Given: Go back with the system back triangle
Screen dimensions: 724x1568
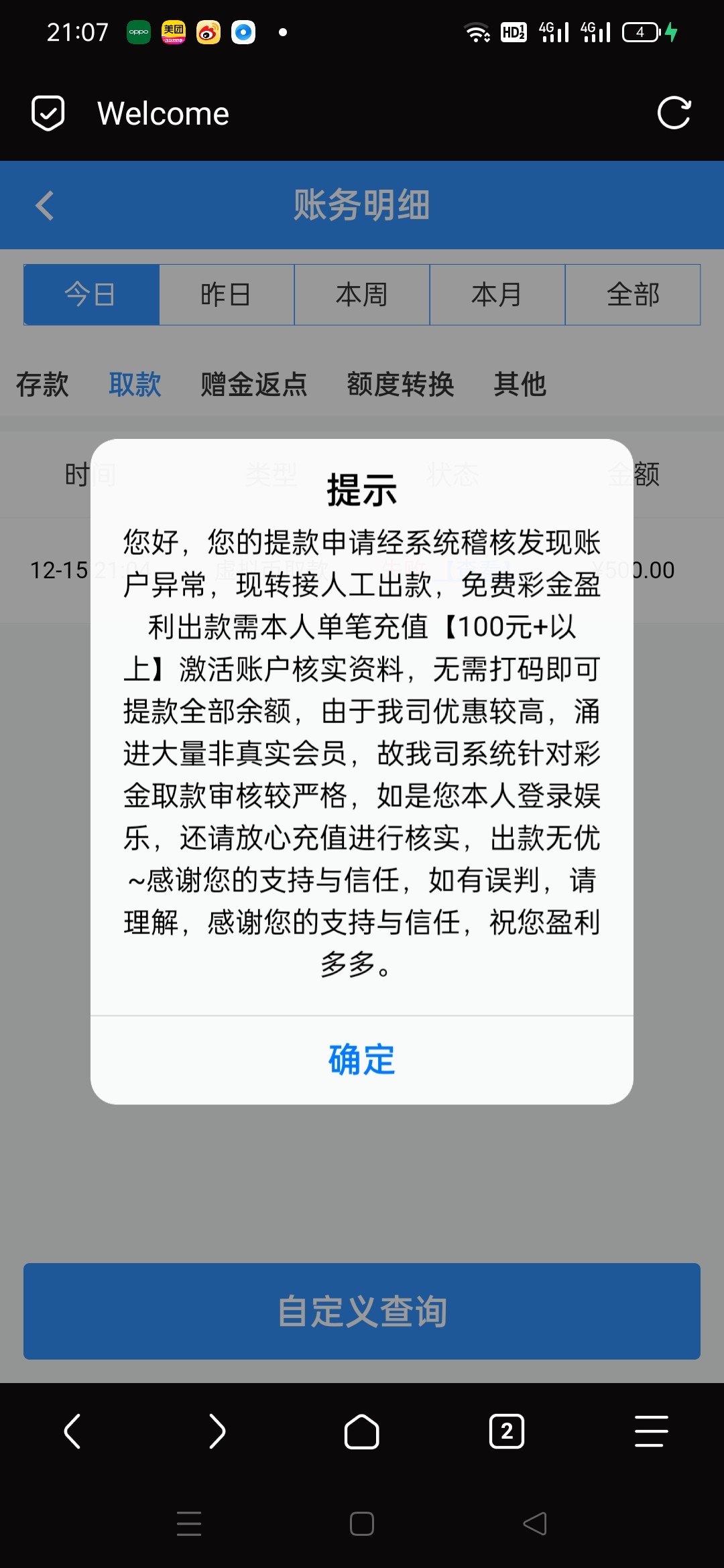Looking at the screenshot, I should click(535, 1524).
